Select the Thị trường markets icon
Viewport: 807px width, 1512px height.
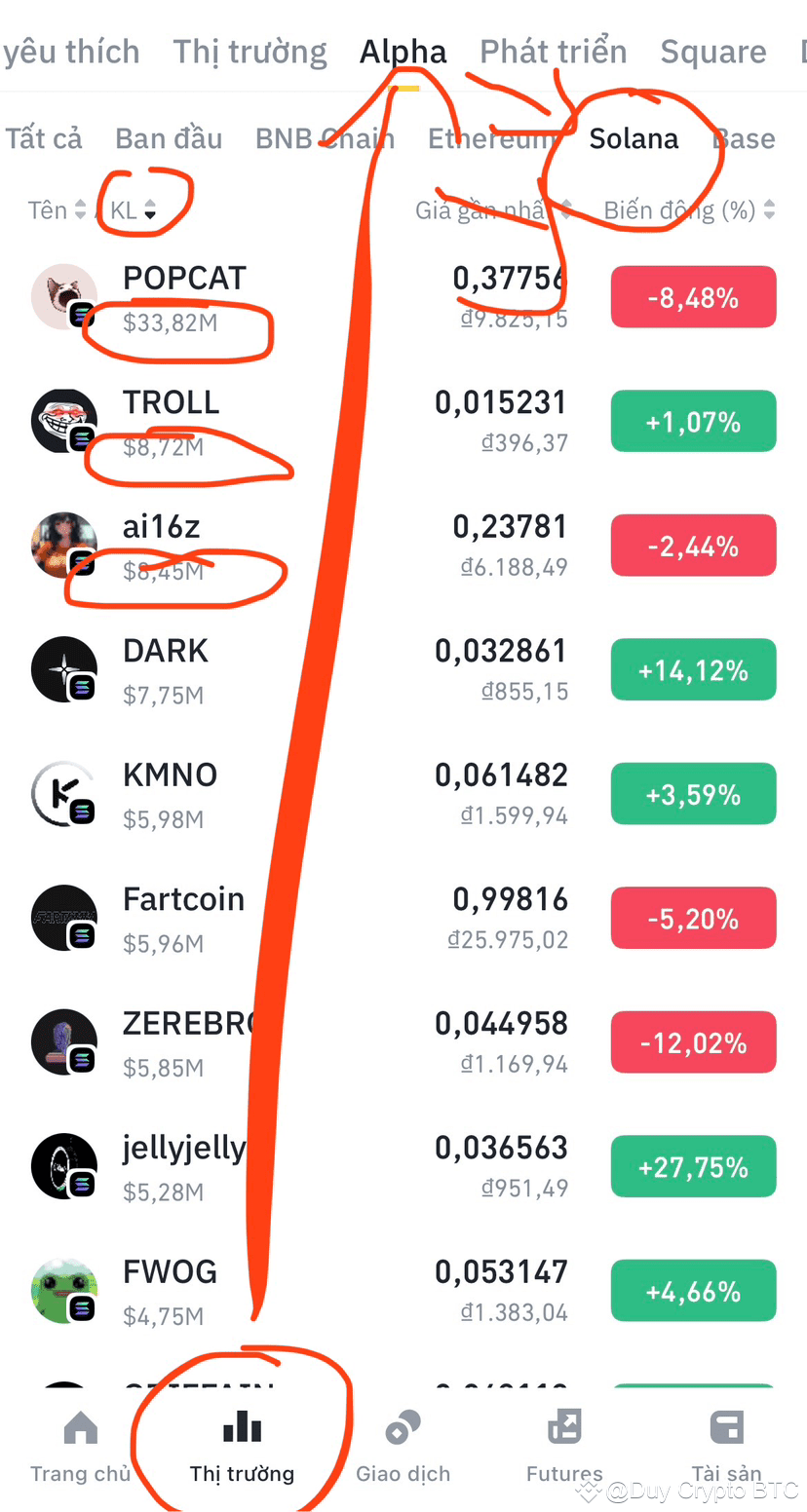(241, 1428)
